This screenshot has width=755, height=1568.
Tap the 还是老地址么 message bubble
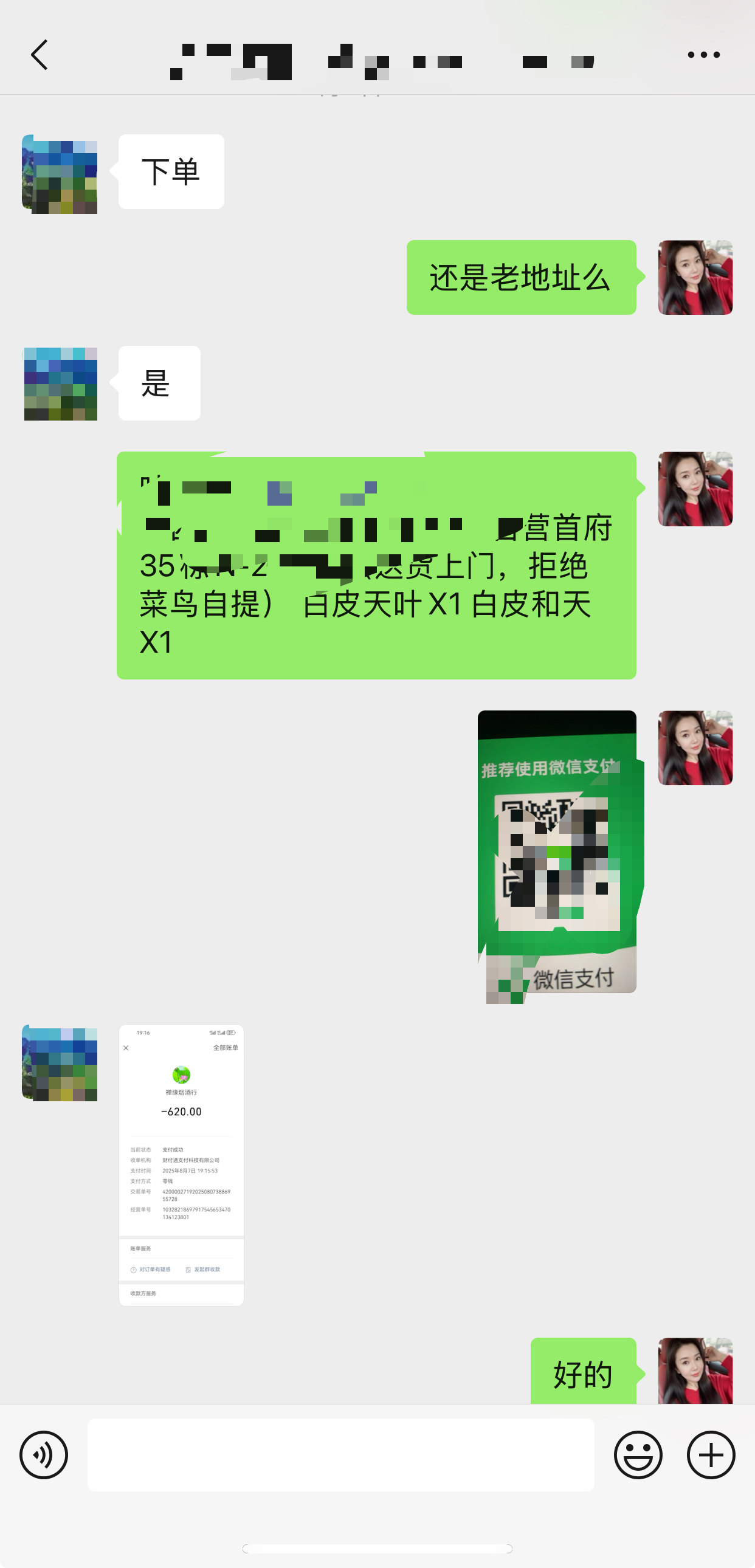[520, 277]
